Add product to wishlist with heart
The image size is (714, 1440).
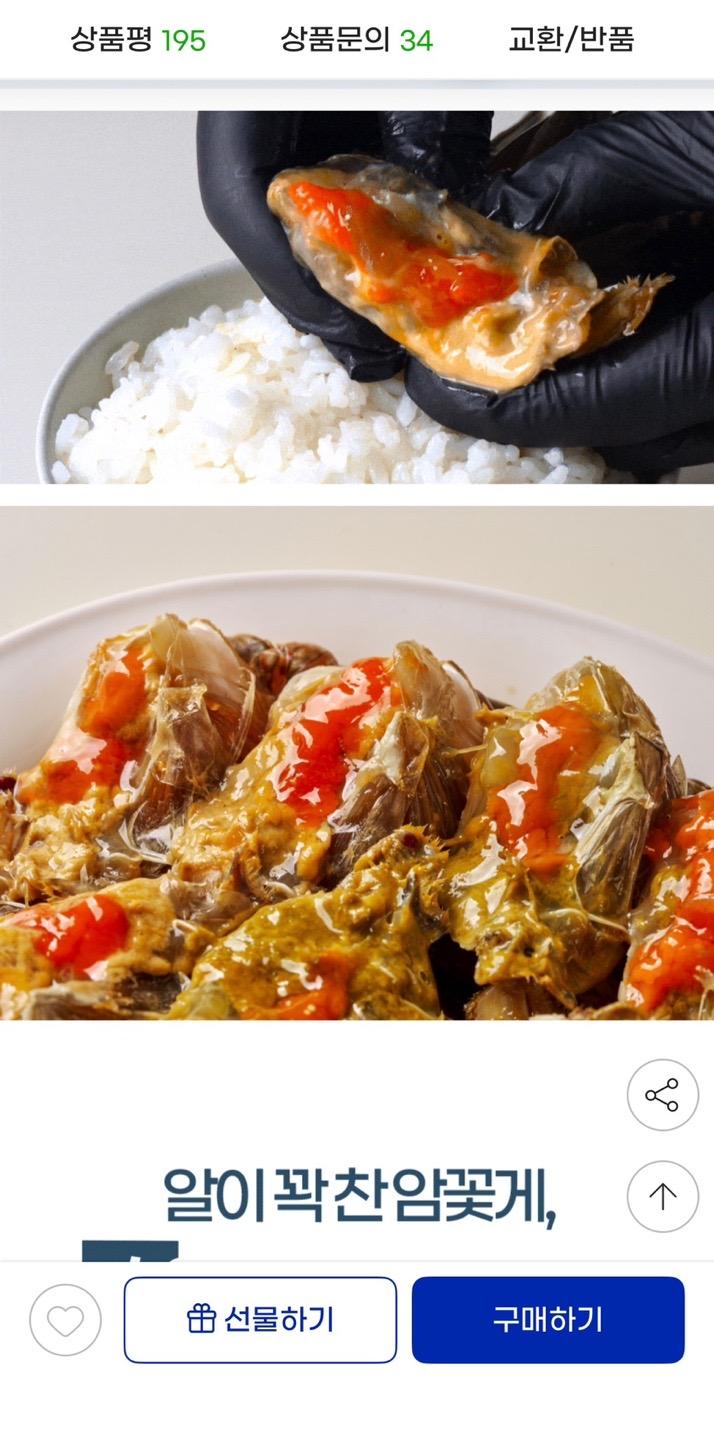tap(66, 1320)
